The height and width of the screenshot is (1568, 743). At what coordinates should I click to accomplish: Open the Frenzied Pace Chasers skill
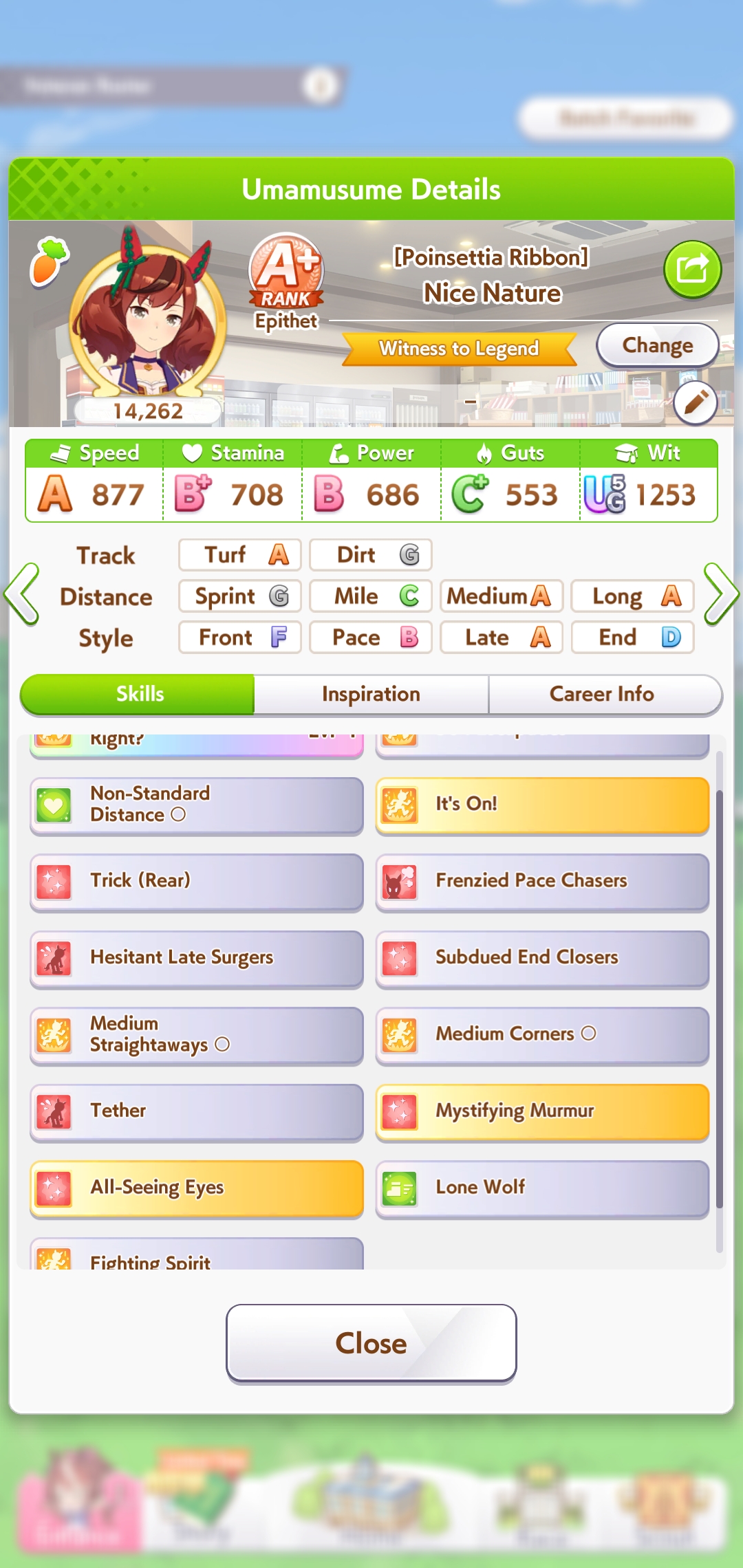[542, 882]
